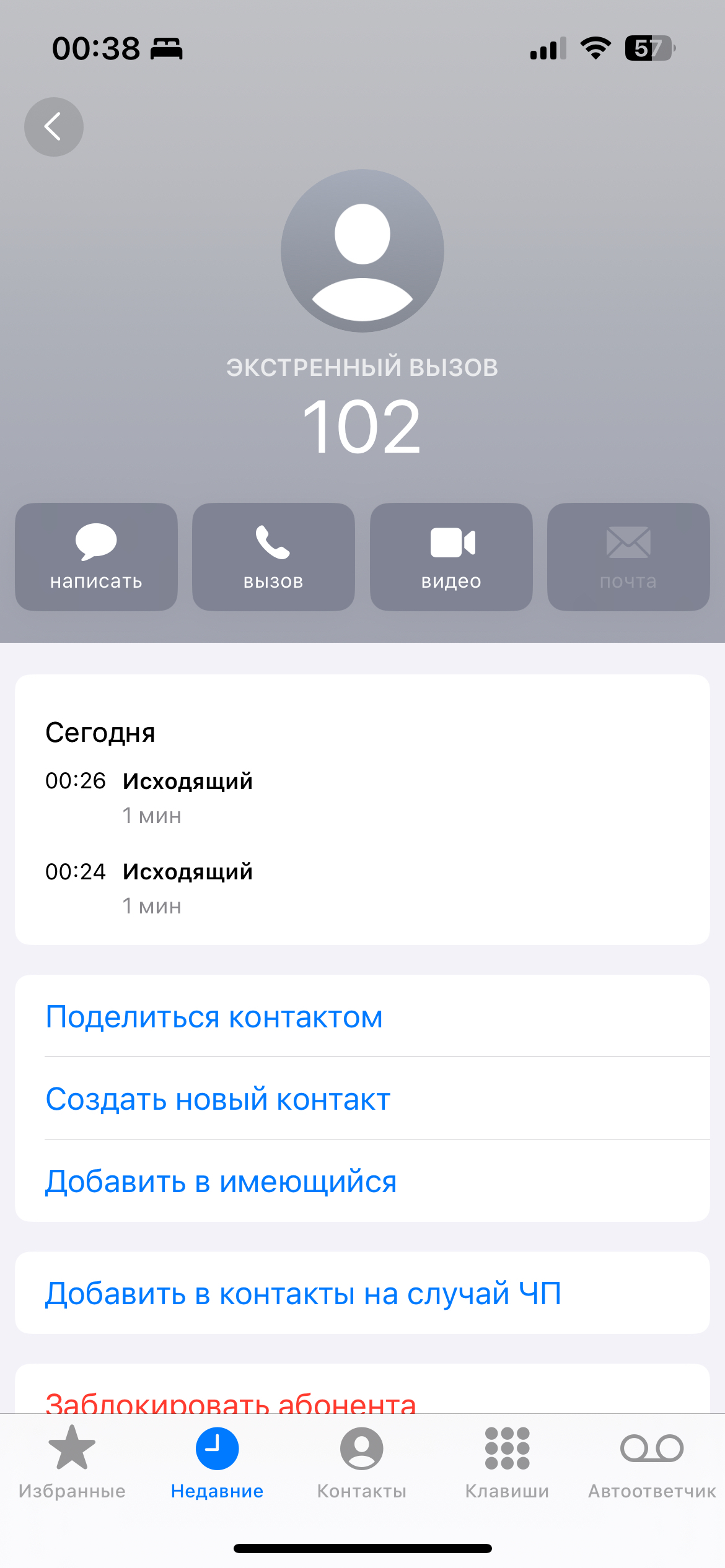Open the Клавиши keypad tab
This screenshot has width=725, height=1568.
pos(507,1461)
